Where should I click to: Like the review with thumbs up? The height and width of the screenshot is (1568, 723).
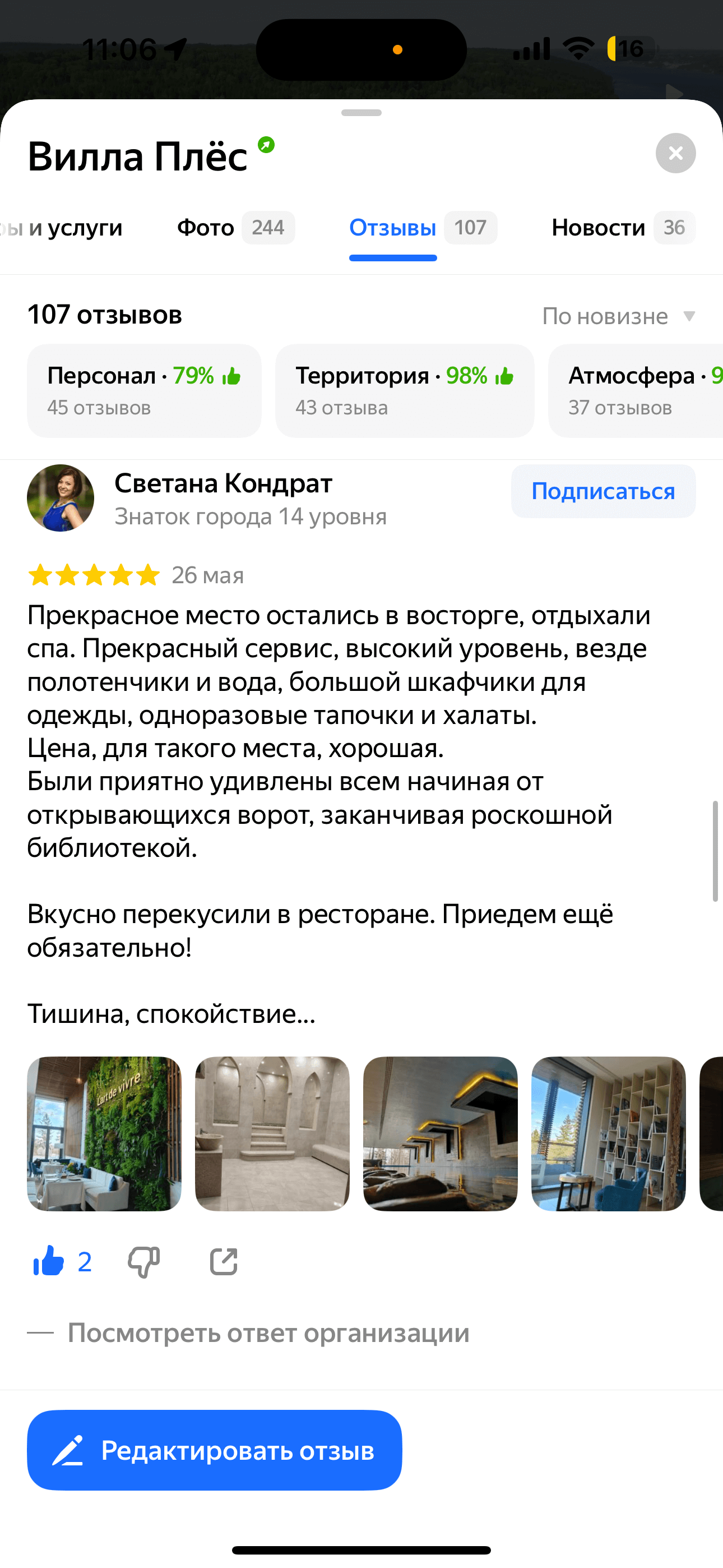click(49, 1261)
